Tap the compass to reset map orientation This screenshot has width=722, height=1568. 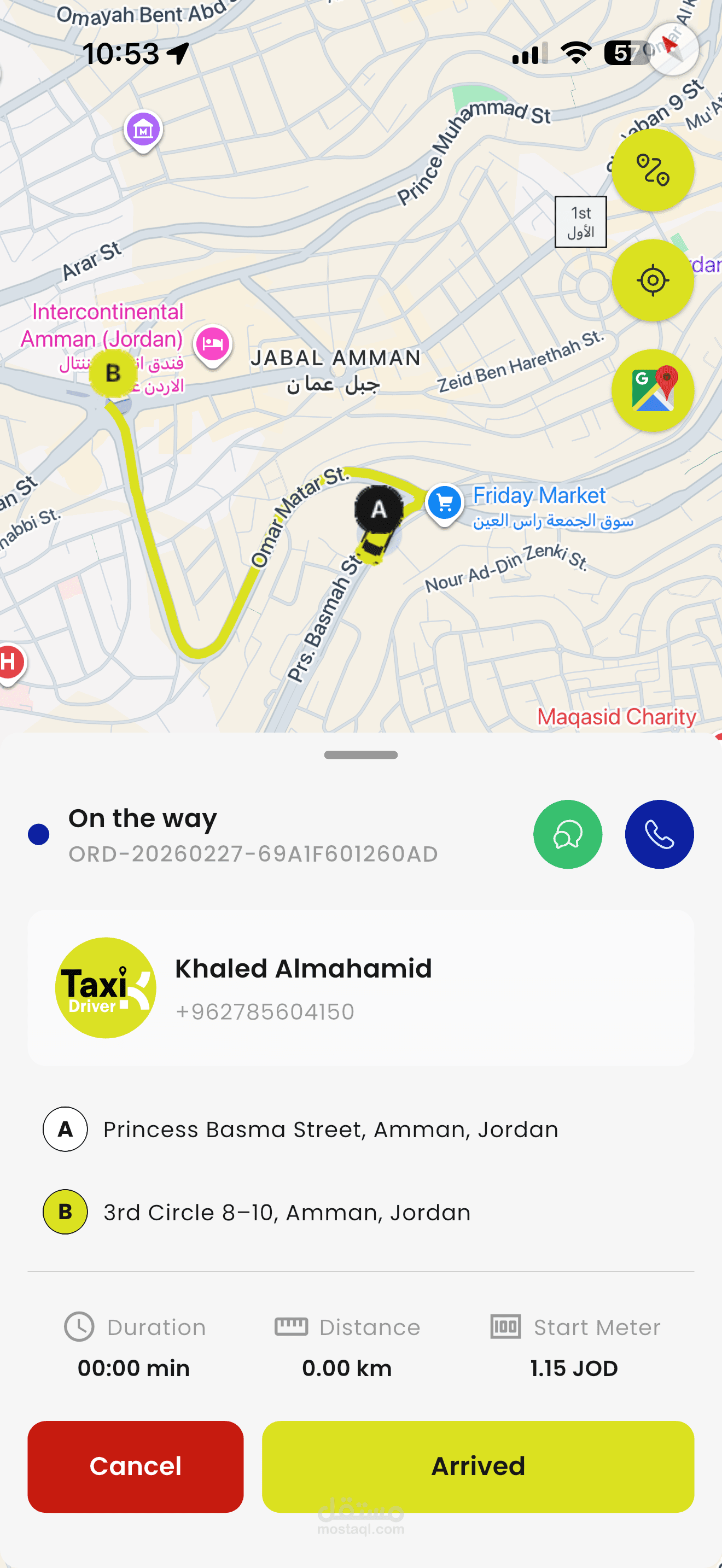672,48
